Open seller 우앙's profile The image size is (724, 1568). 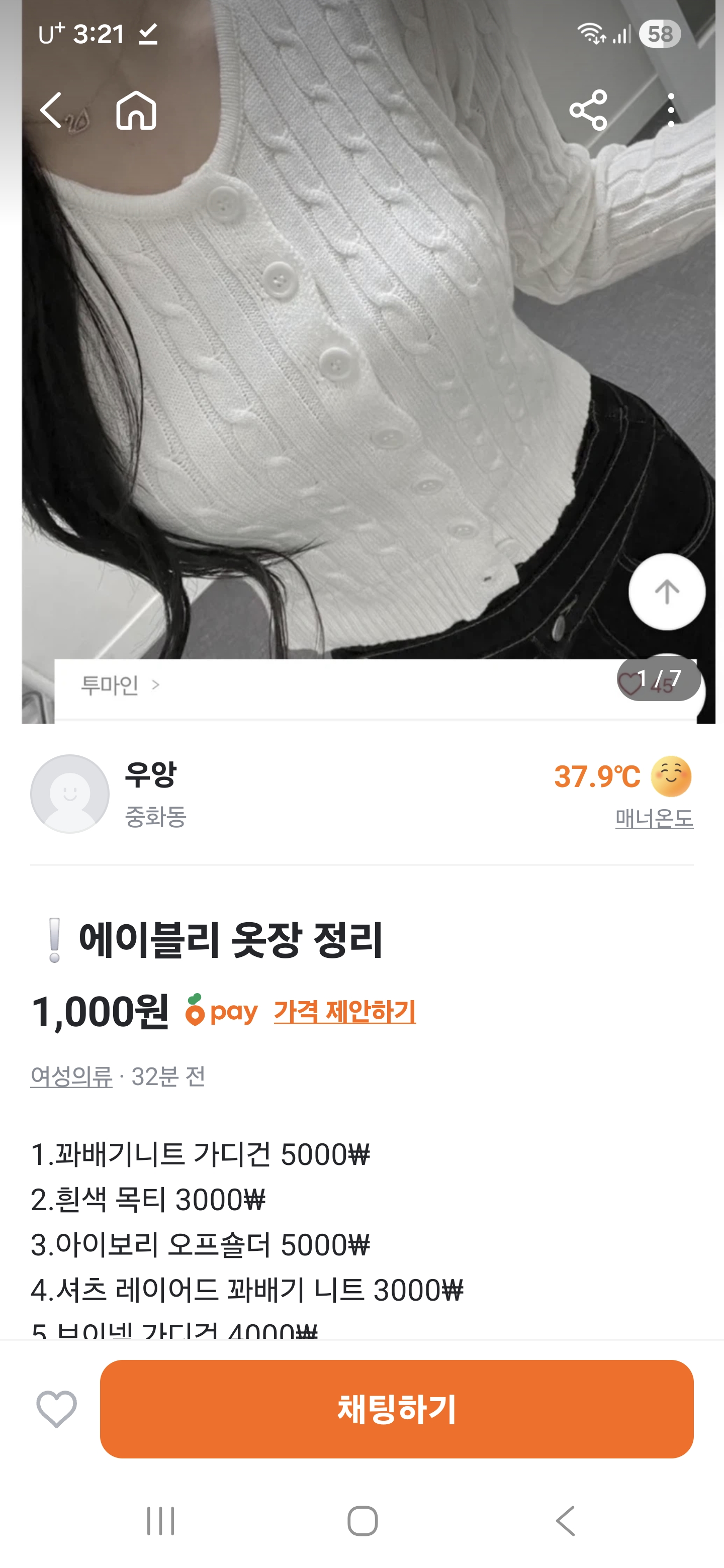[x=150, y=775]
